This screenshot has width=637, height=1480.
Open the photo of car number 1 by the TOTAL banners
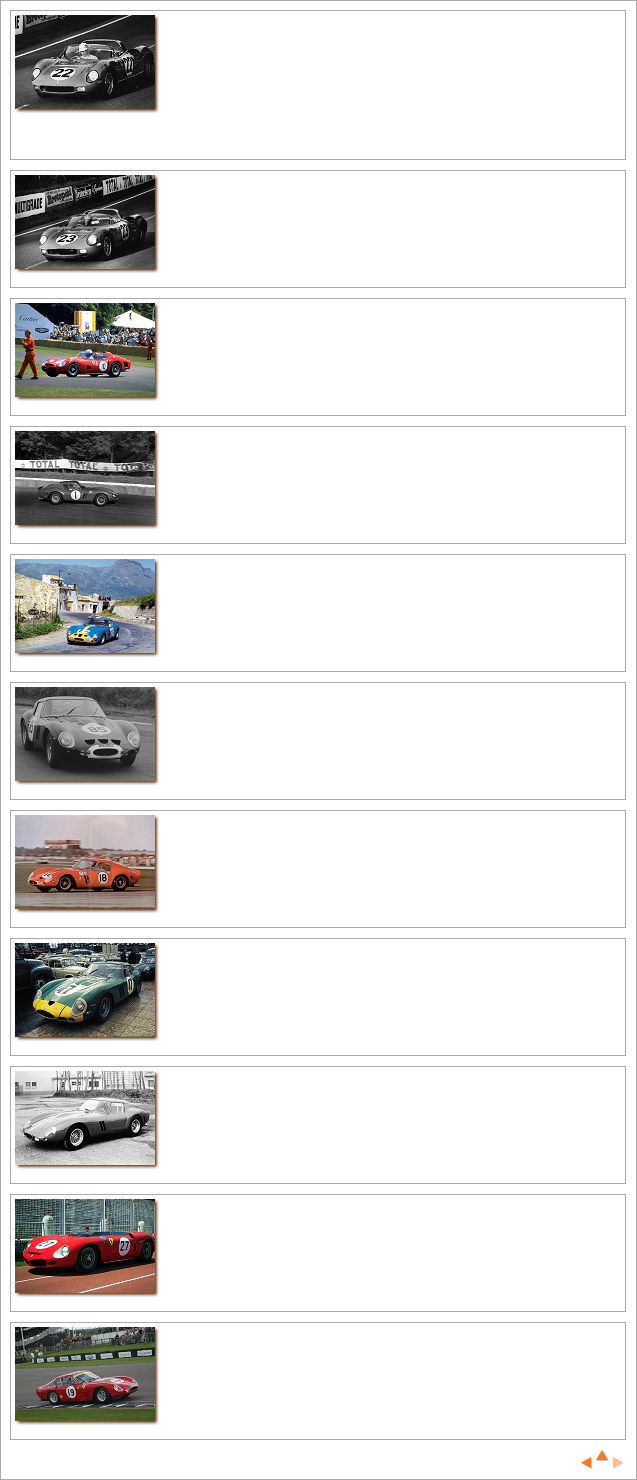[85, 478]
